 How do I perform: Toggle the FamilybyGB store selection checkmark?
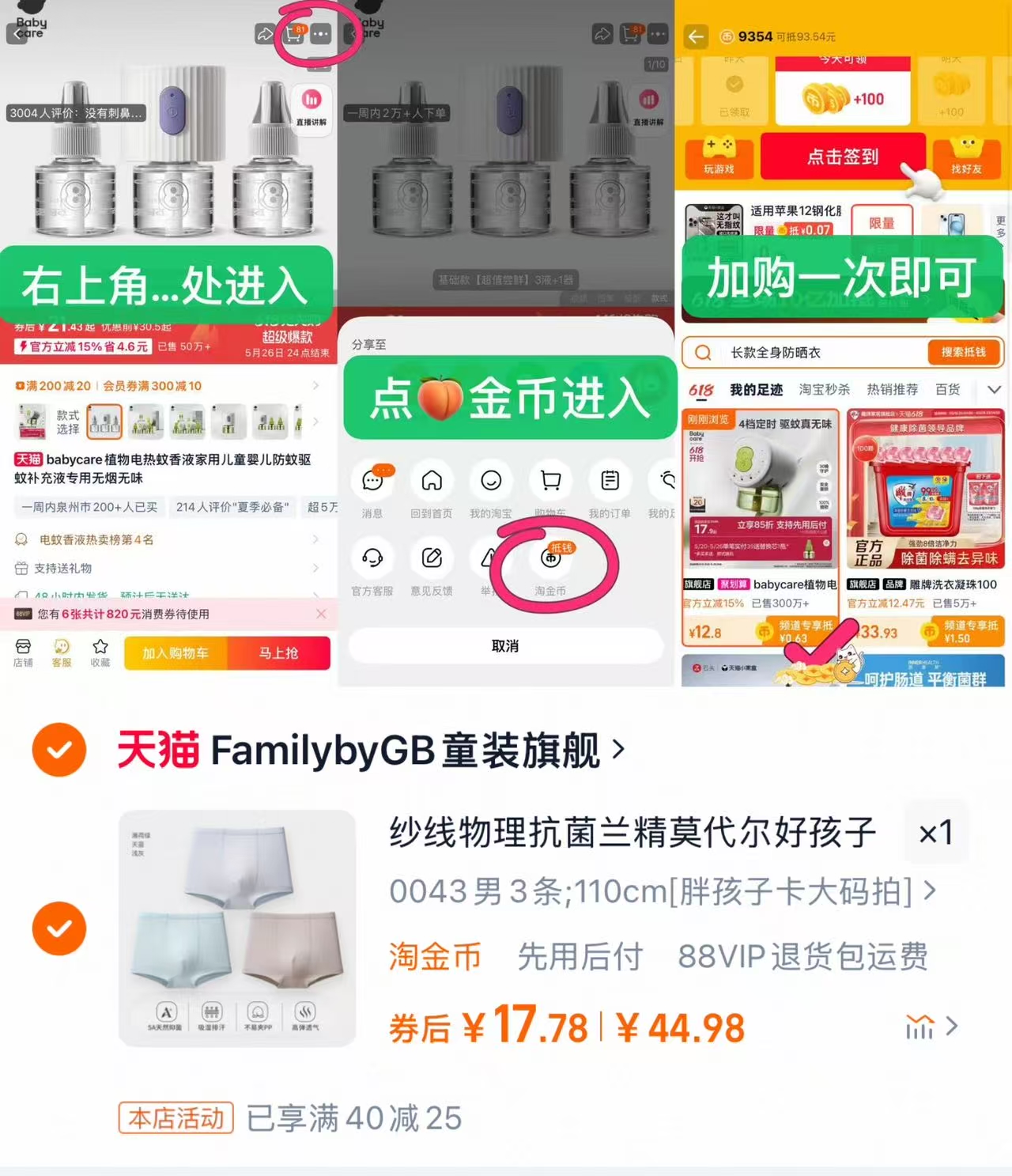click(x=59, y=749)
